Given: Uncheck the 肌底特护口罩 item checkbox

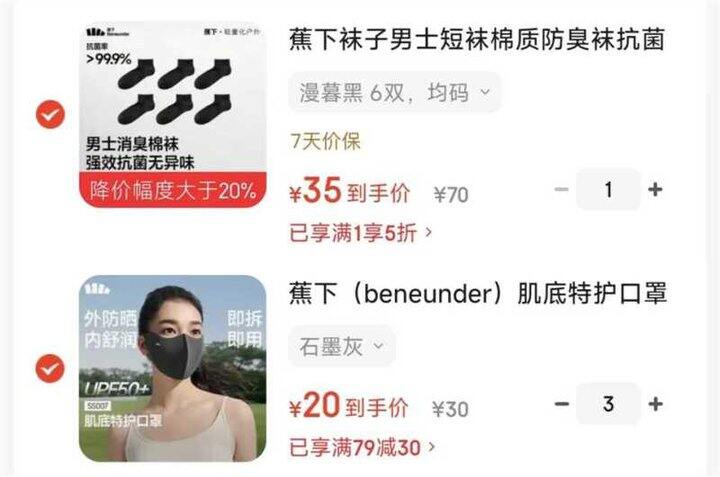Looking at the screenshot, I should 50,368.
